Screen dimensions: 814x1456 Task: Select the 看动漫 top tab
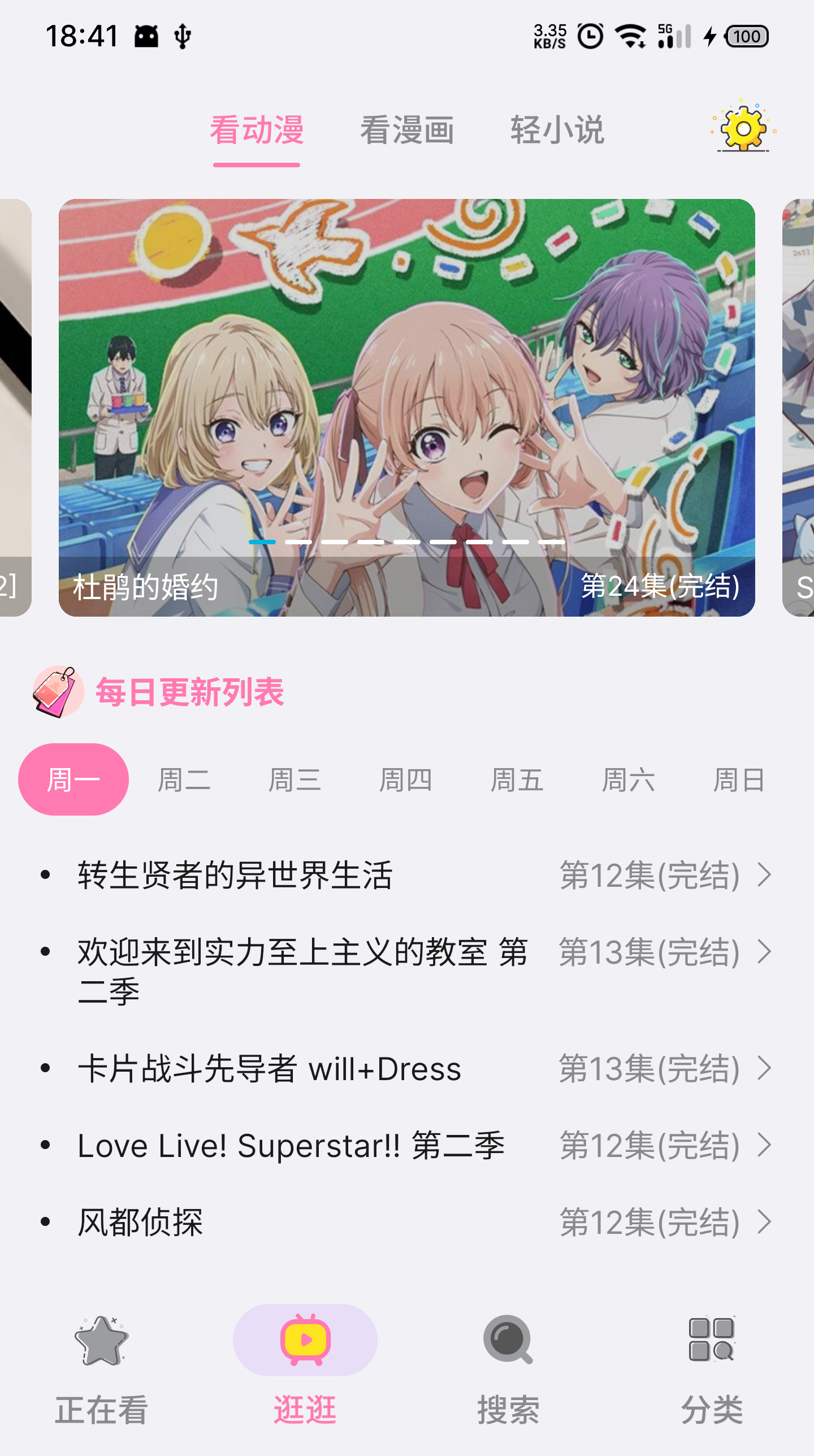pyautogui.click(x=257, y=130)
